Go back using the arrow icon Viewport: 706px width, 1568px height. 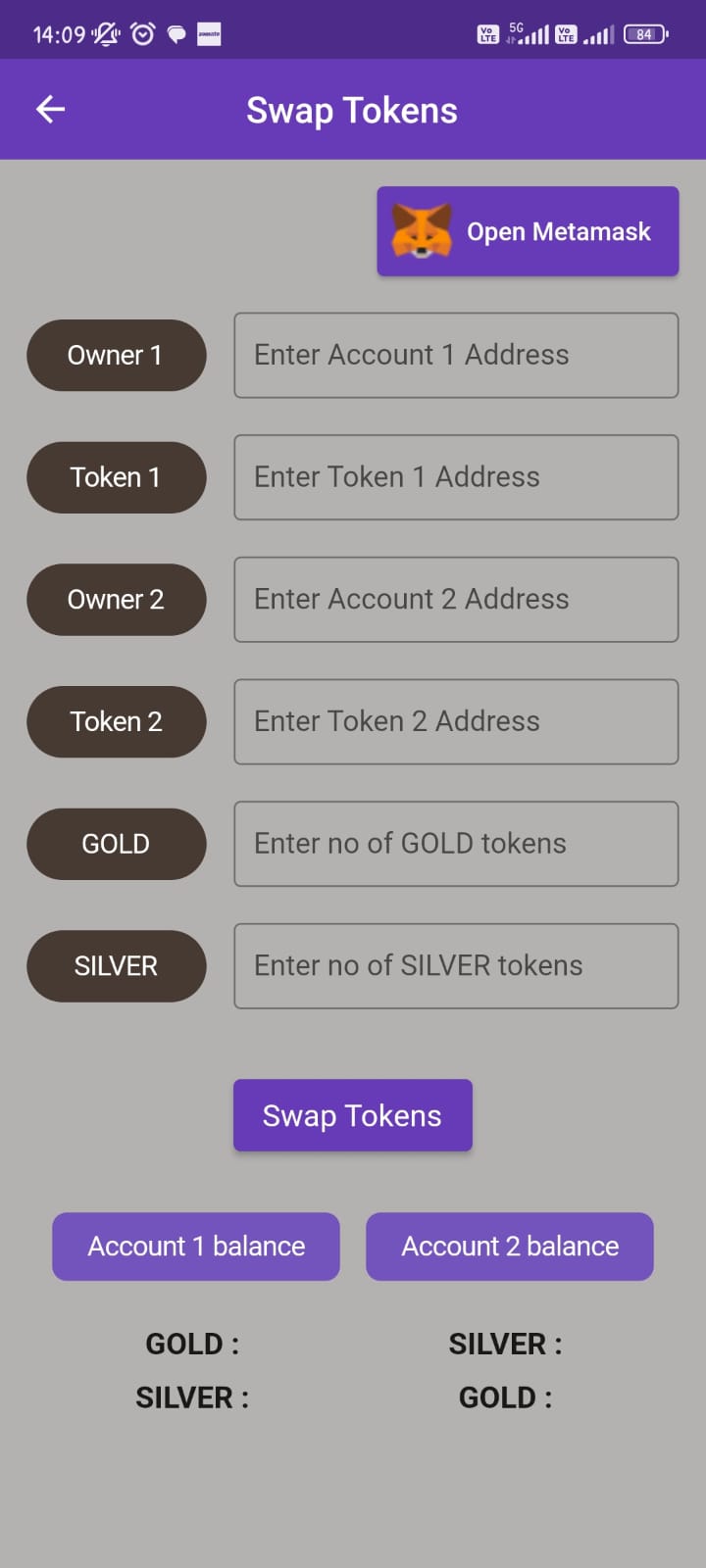50,110
